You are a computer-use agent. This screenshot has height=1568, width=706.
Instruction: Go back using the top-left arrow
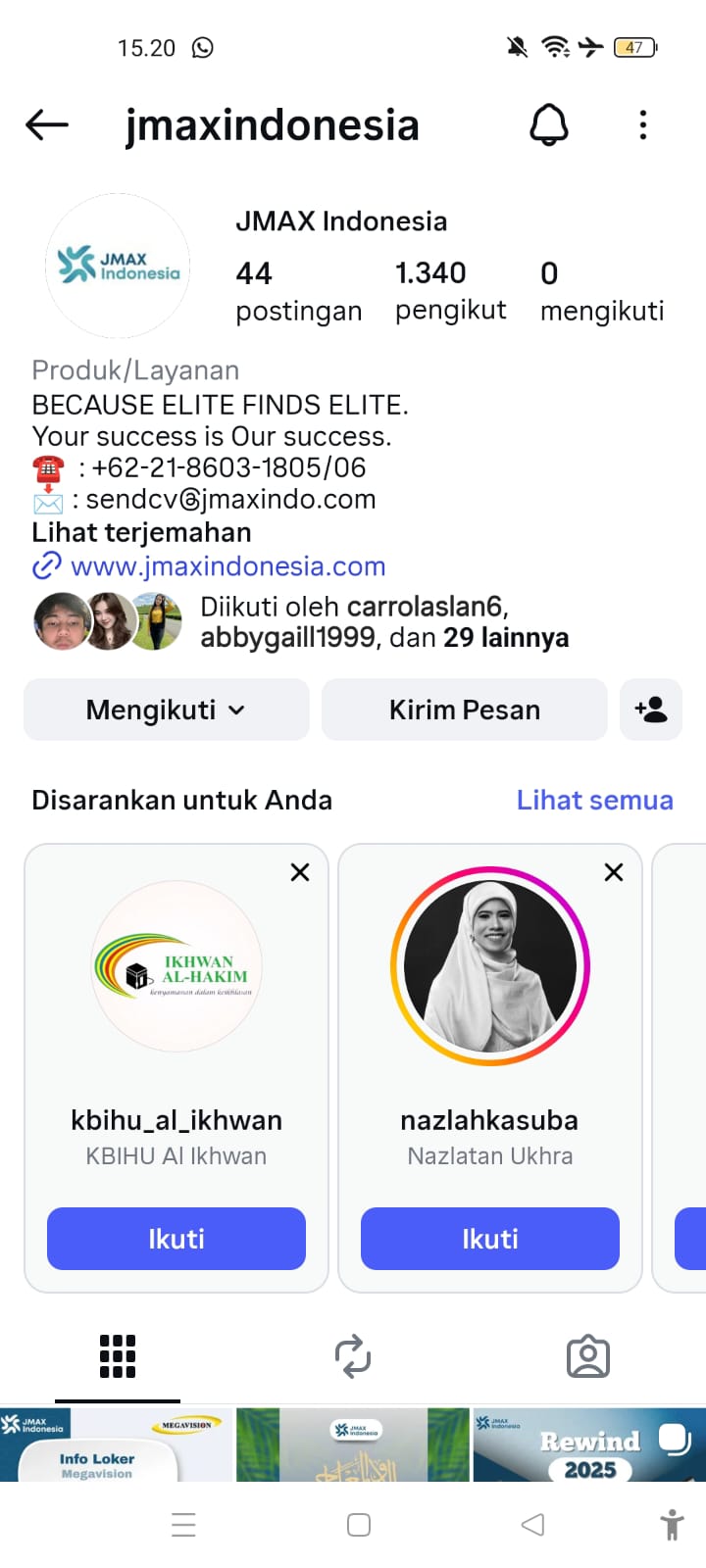[x=47, y=124]
